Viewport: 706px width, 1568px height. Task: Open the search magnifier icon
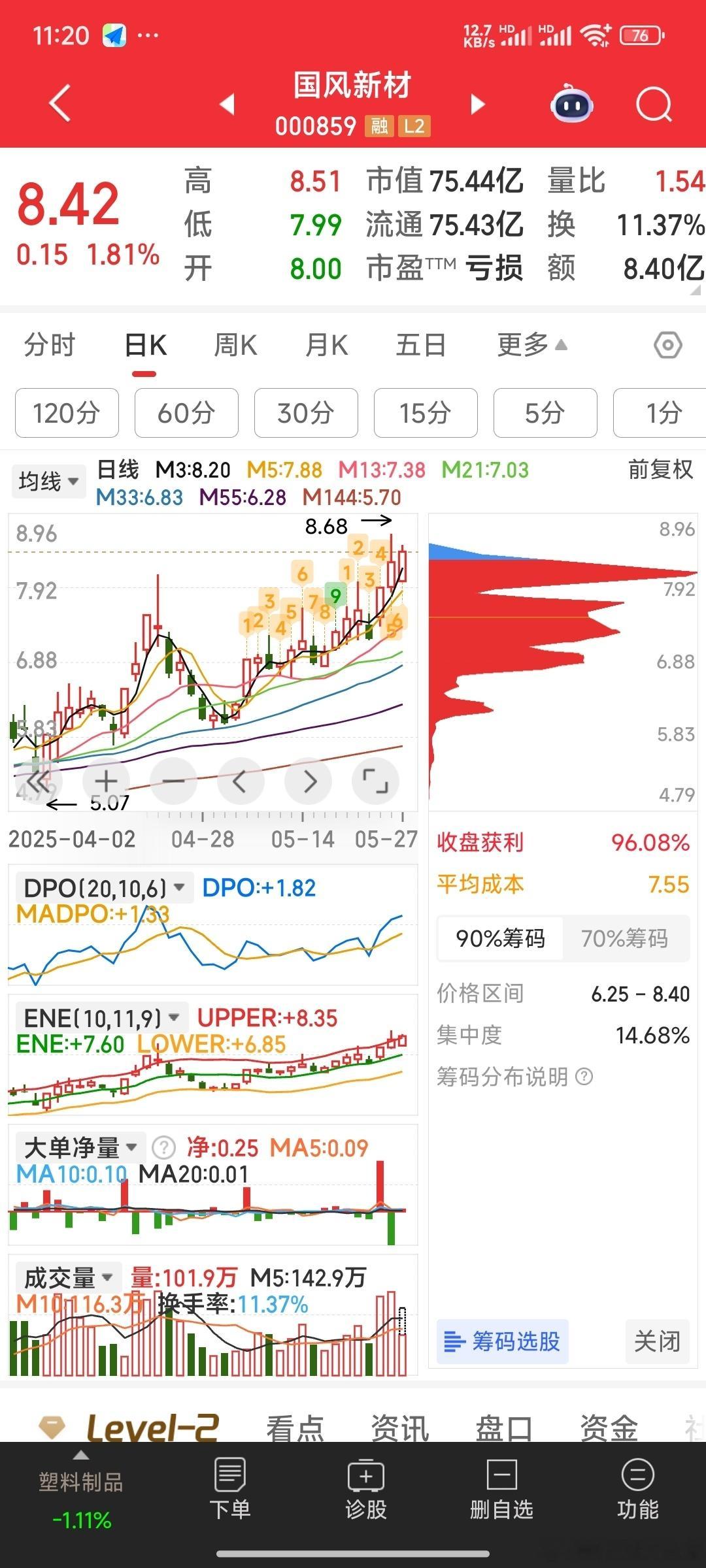coord(654,105)
